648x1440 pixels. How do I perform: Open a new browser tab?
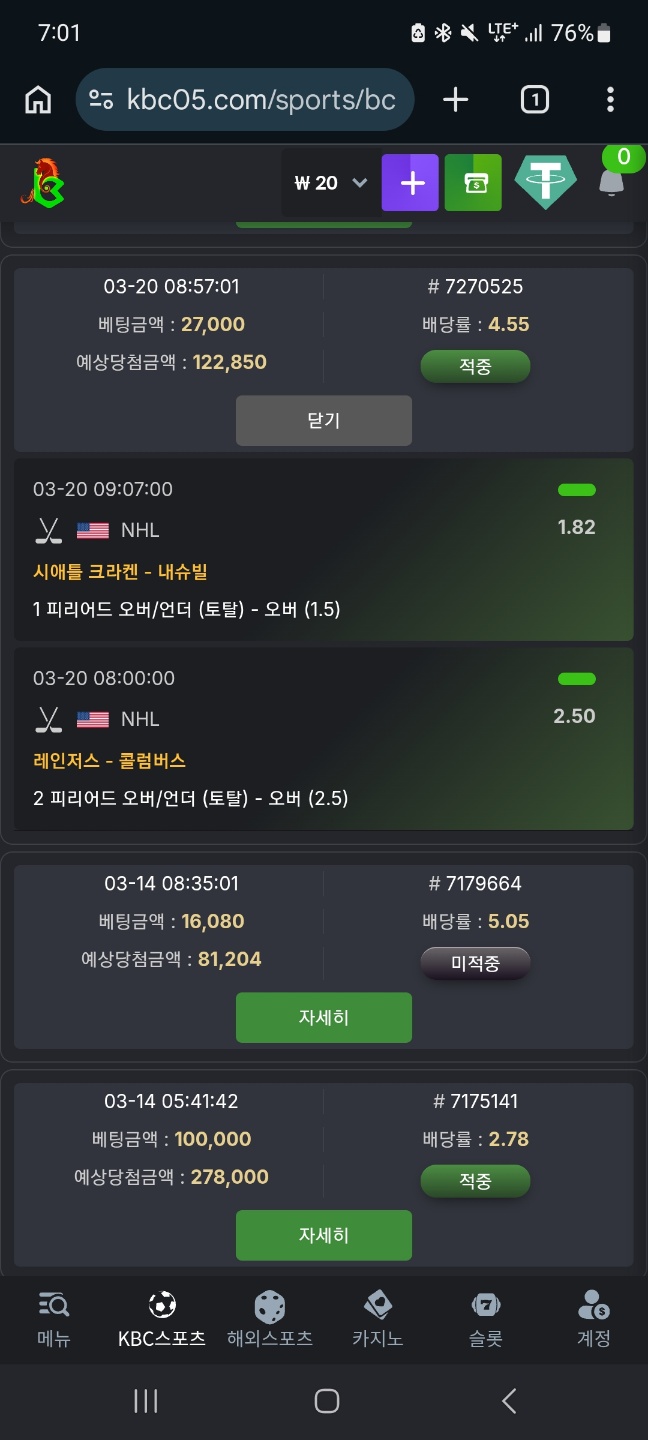[x=455, y=99]
